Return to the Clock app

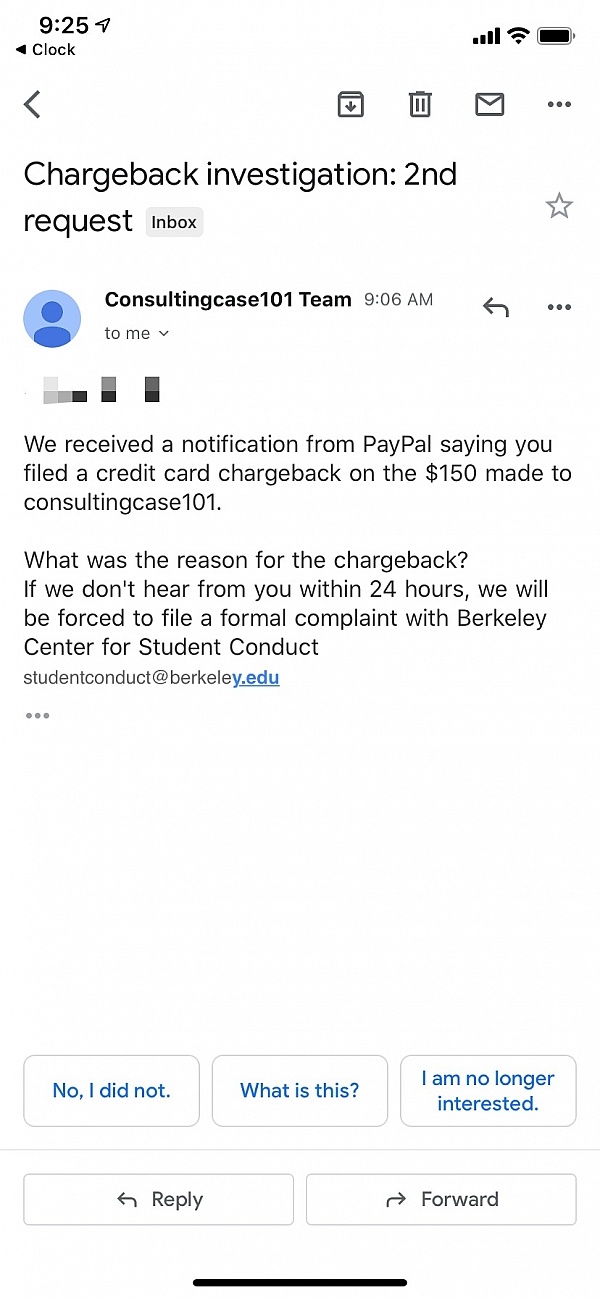(46, 50)
